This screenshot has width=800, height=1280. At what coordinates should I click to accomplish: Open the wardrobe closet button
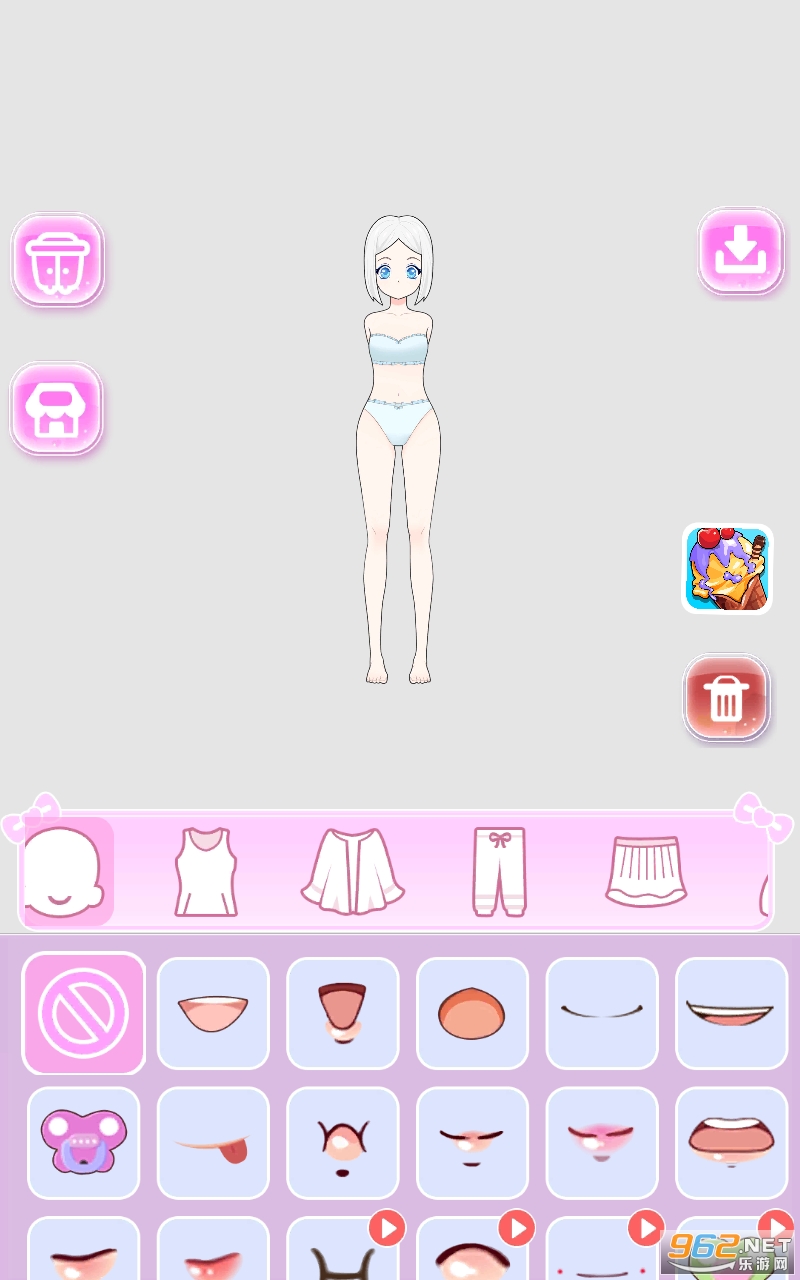pos(58,260)
